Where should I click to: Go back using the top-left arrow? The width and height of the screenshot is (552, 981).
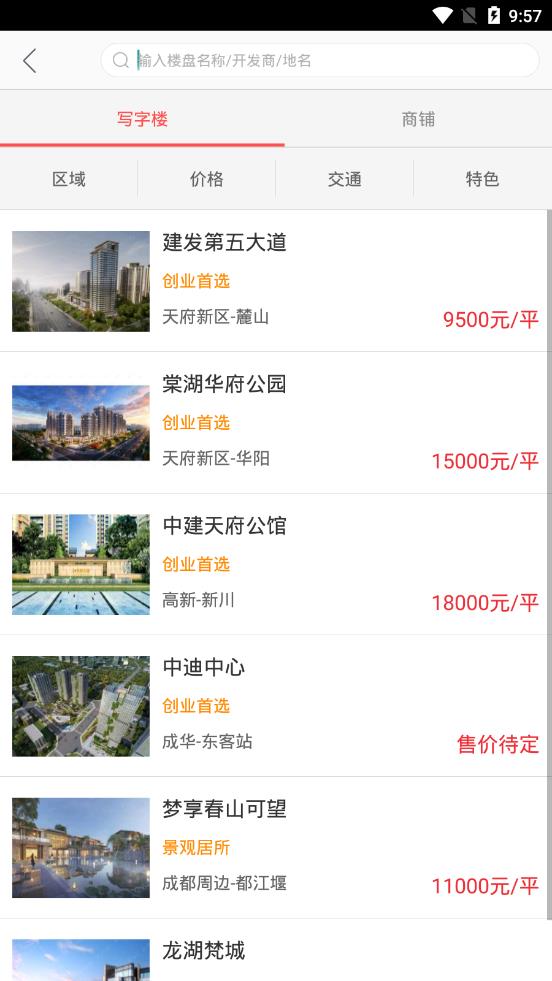point(29,61)
